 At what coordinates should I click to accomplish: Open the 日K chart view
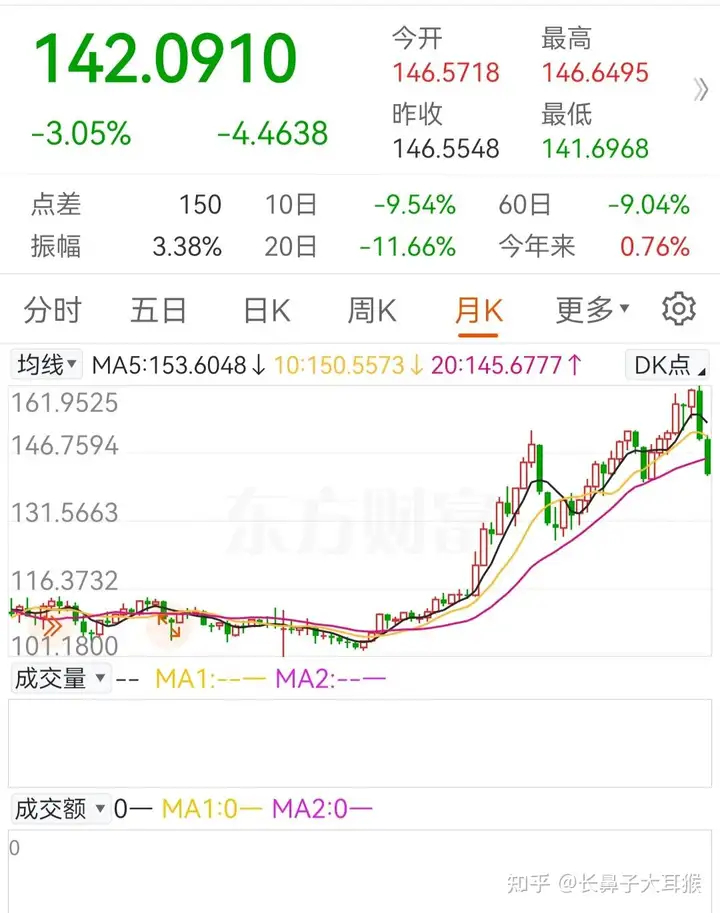click(267, 310)
